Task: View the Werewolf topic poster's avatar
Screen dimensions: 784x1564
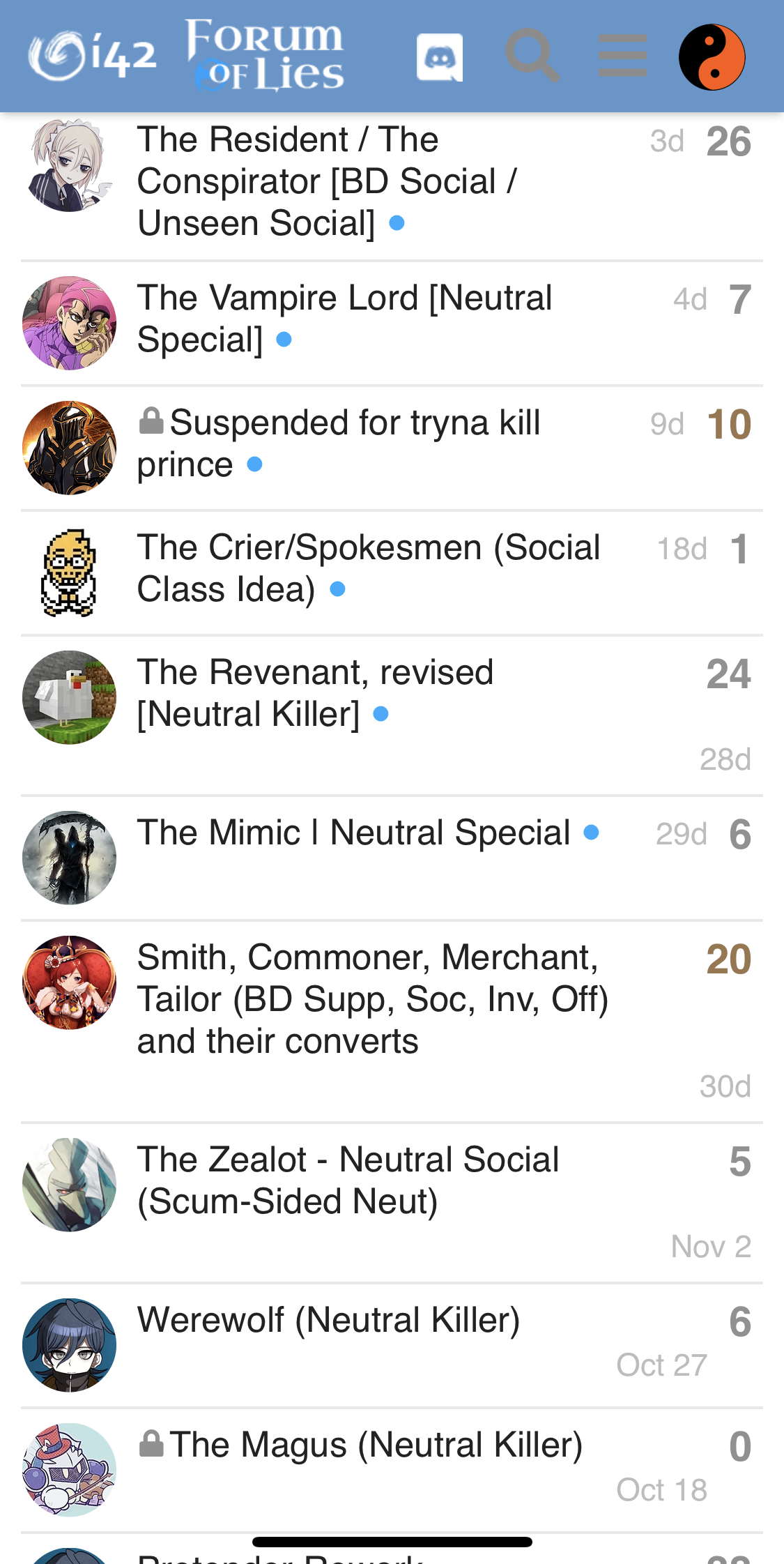Action: [69, 1345]
